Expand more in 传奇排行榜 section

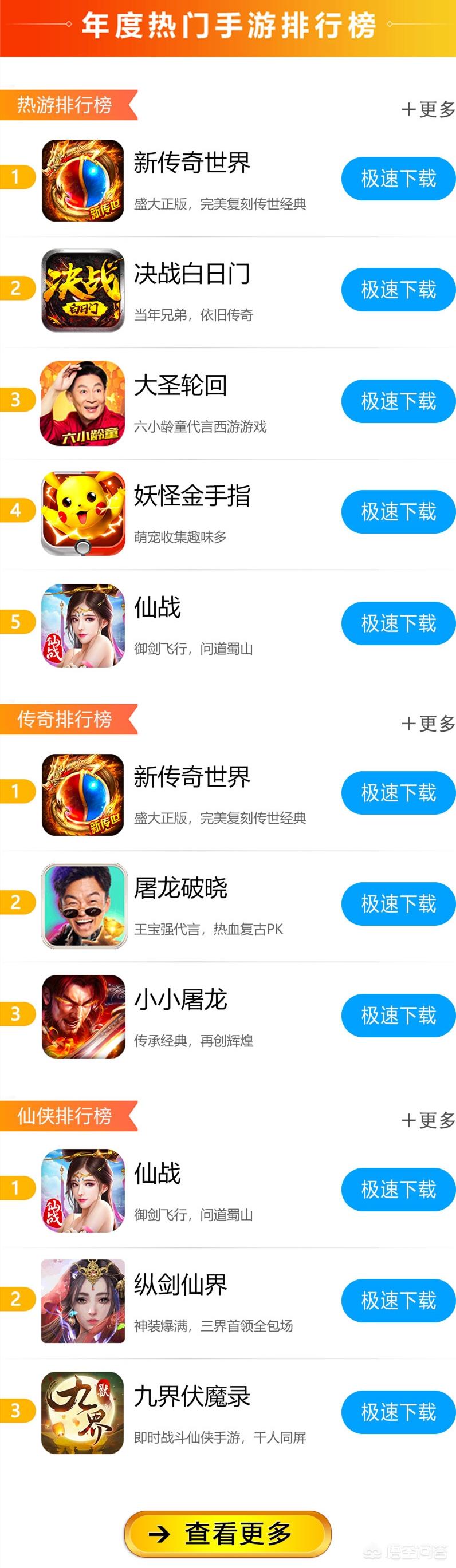(x=428, y=723)
